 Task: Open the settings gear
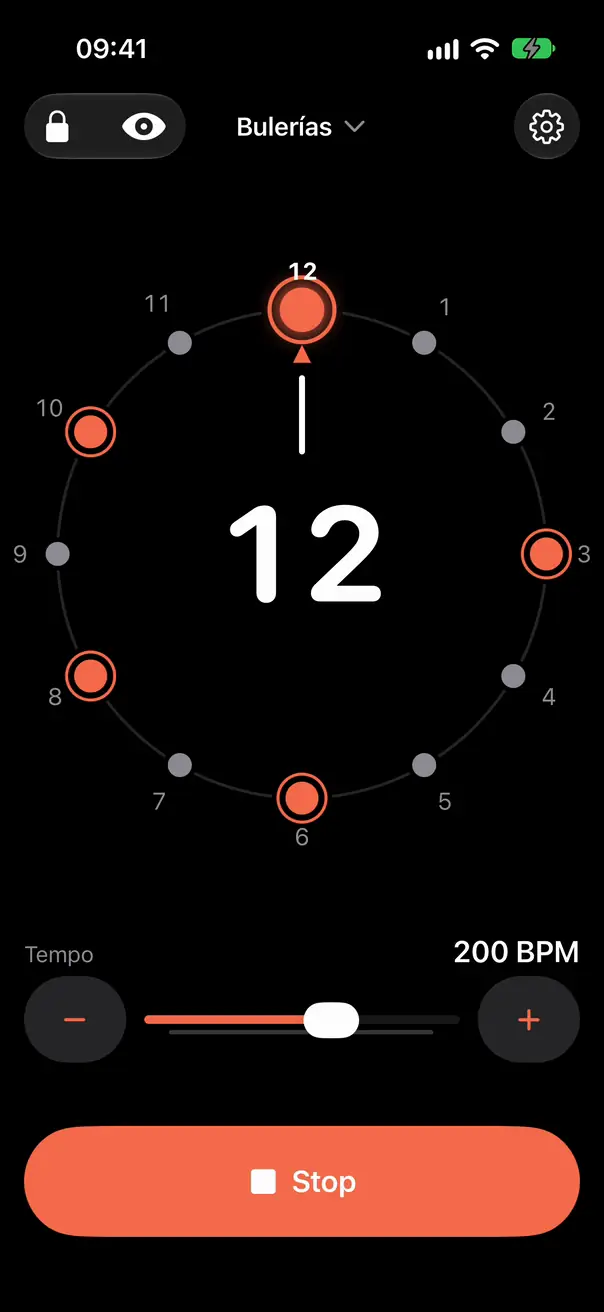click(546, 127)
